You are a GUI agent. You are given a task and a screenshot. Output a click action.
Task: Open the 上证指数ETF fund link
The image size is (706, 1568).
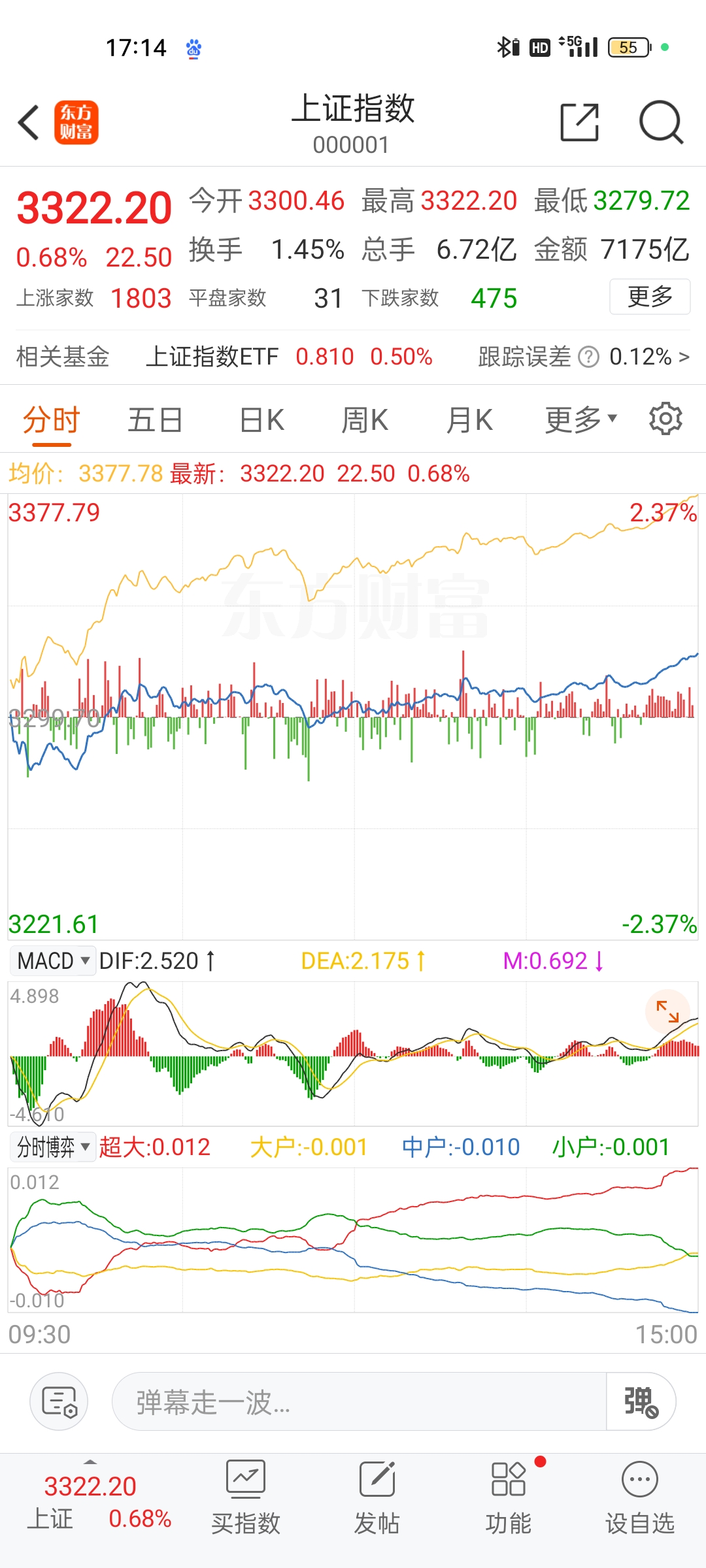click(x=214, y=357)
